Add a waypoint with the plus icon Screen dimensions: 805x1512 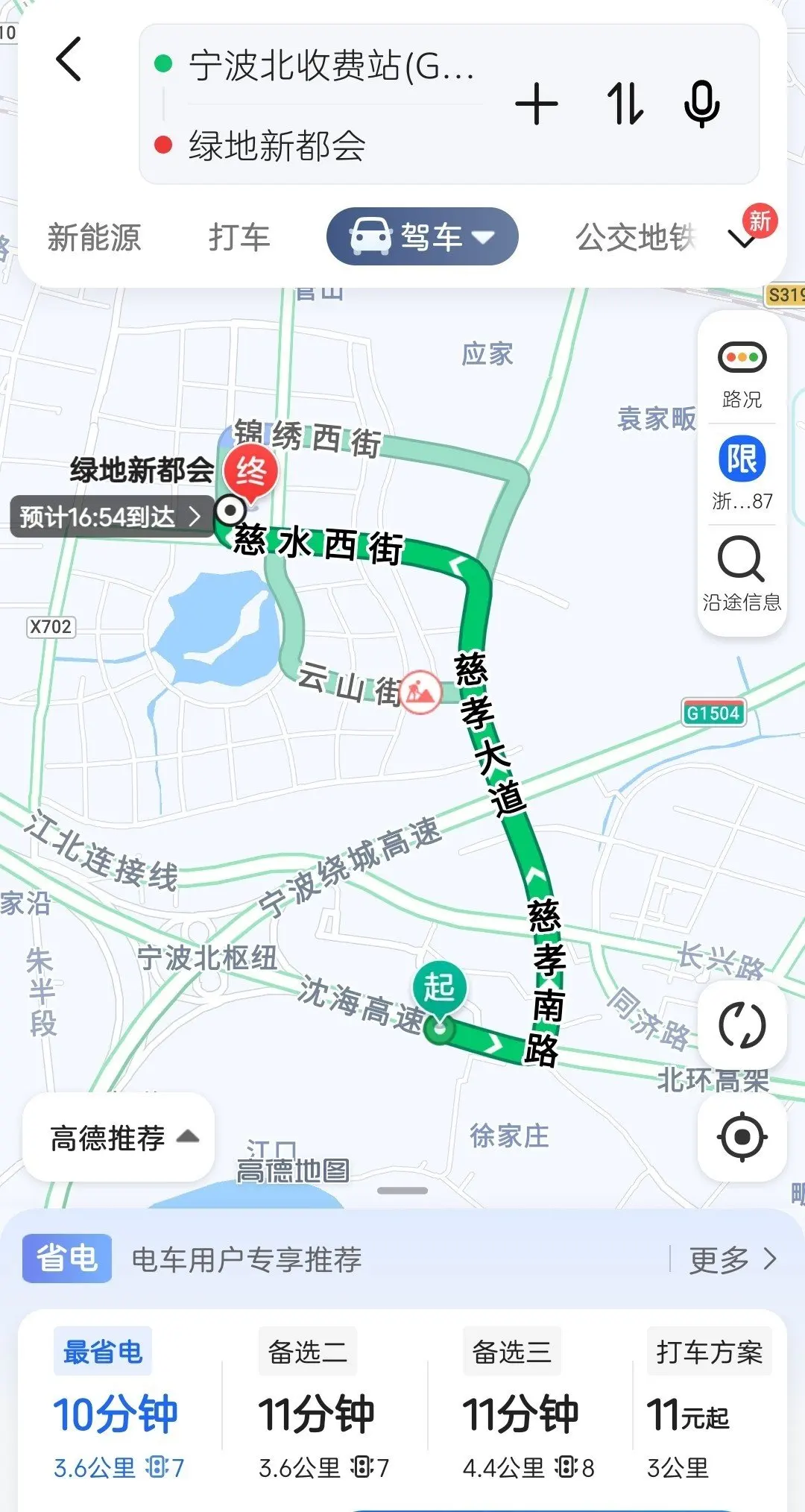[x=537, y=104]
